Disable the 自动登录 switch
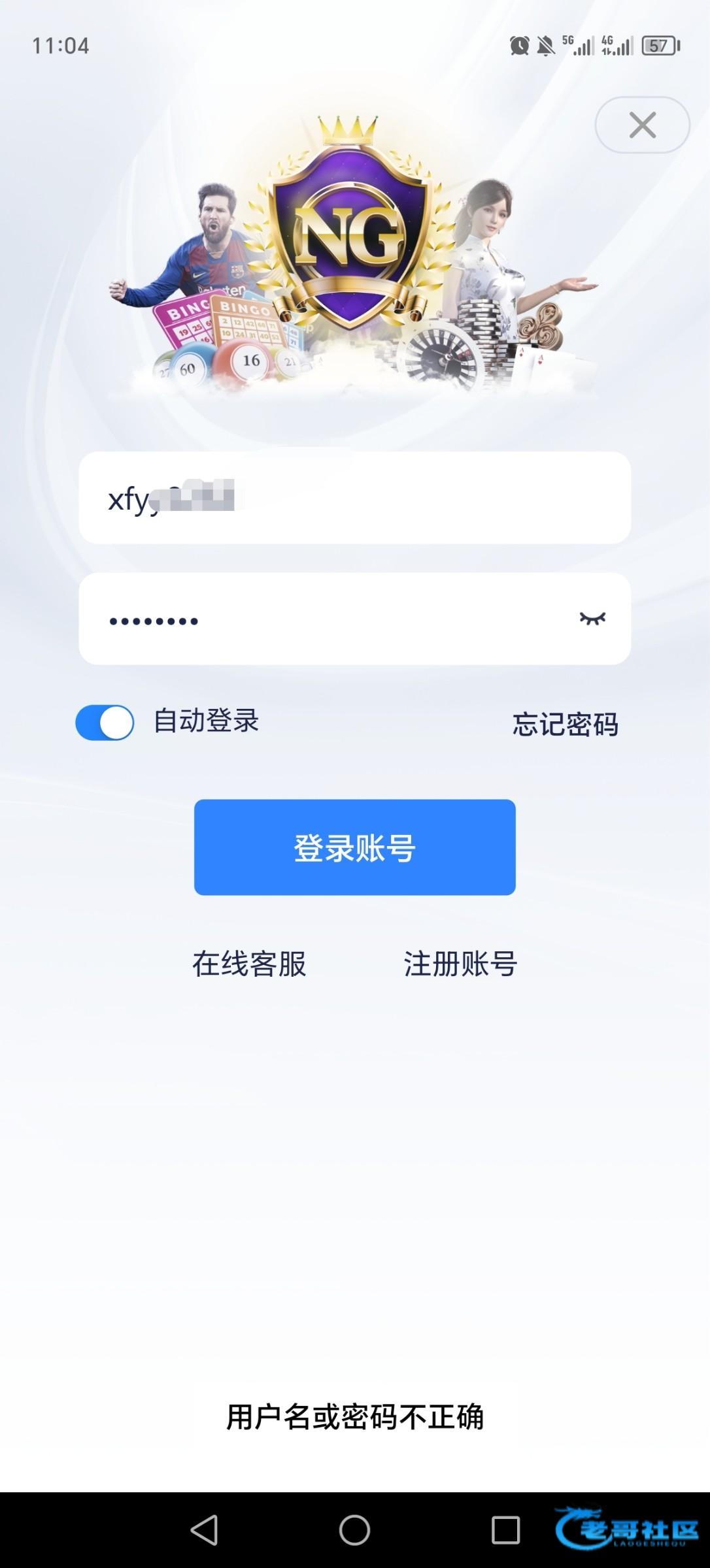Screen dimensions: 710x1568 tap(105, 723)
